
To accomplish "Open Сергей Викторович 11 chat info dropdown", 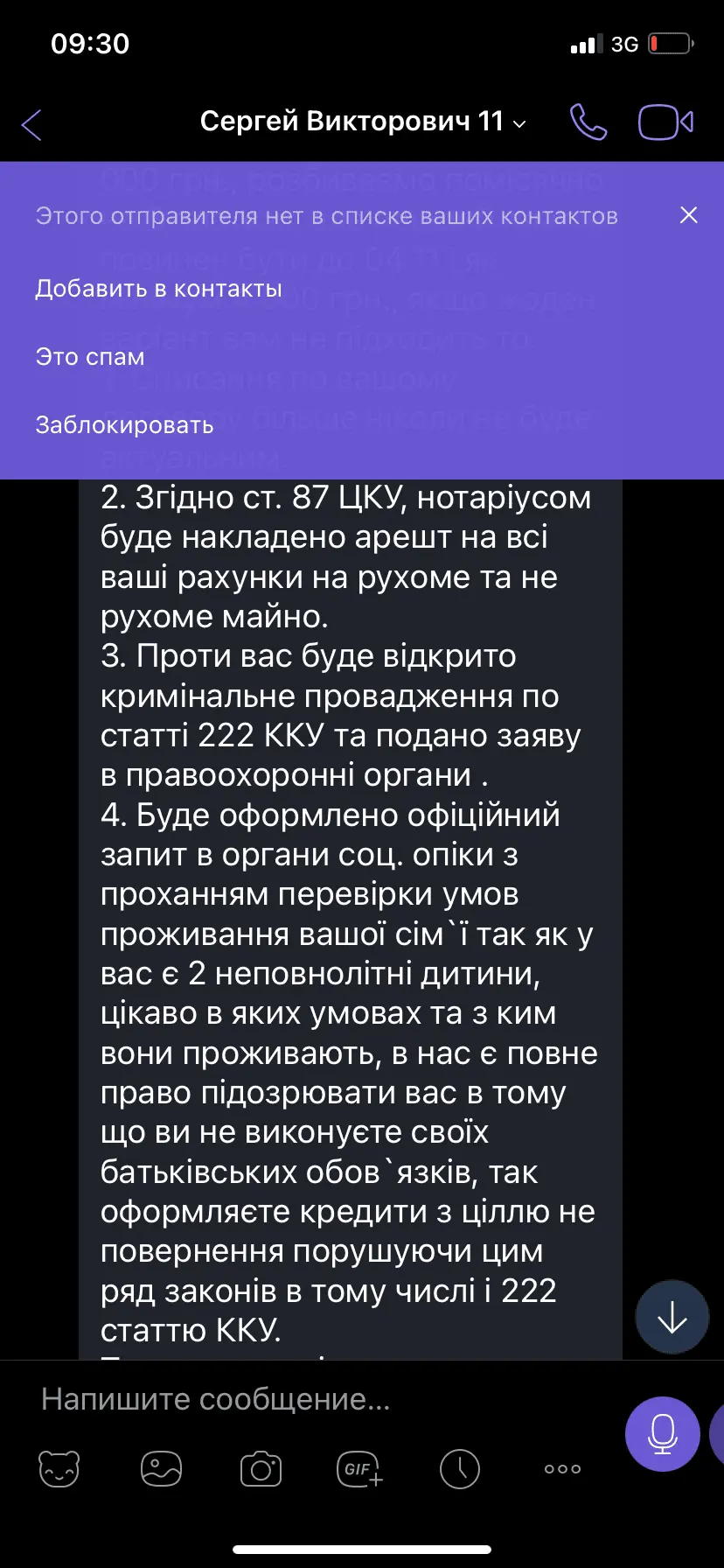I will pos(363,122).
